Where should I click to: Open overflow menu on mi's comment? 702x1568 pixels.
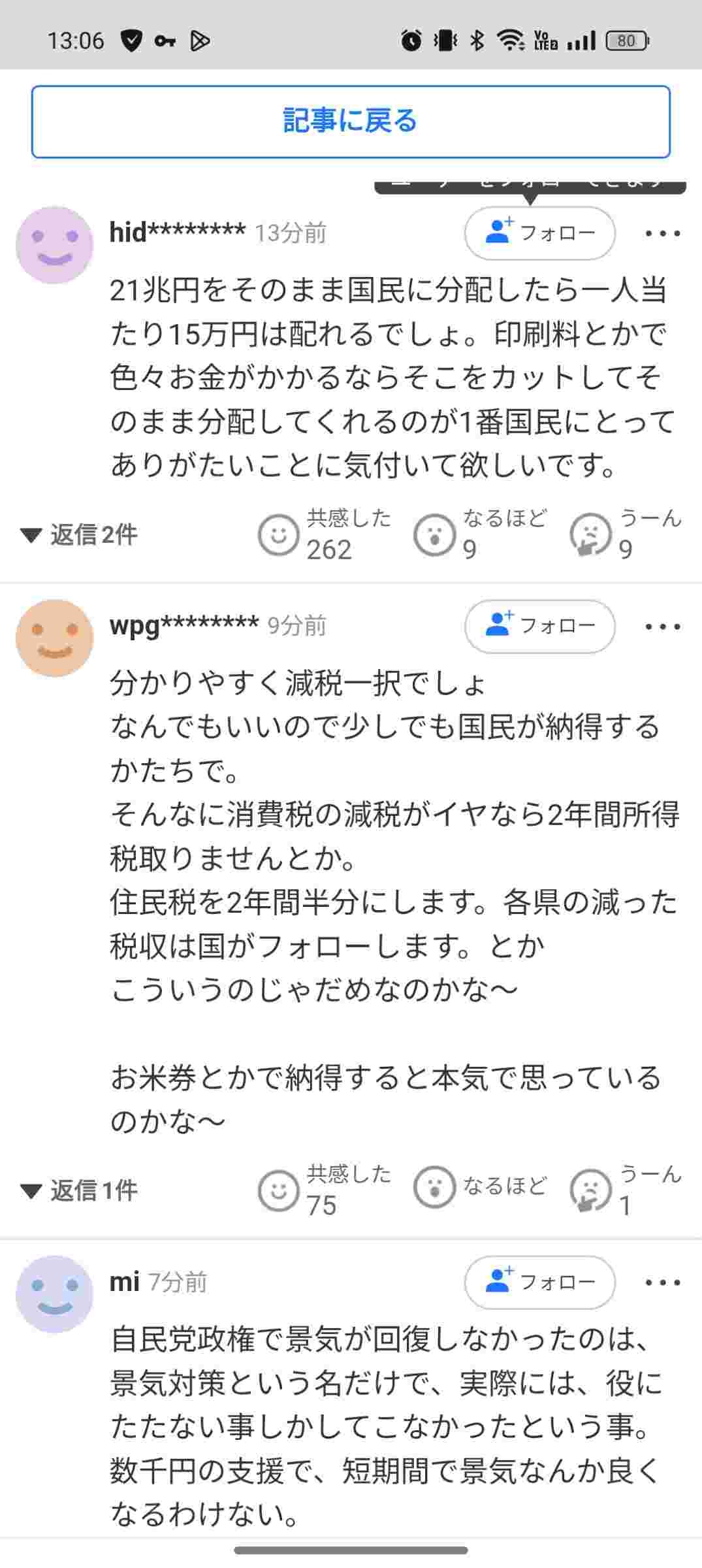662,1282
